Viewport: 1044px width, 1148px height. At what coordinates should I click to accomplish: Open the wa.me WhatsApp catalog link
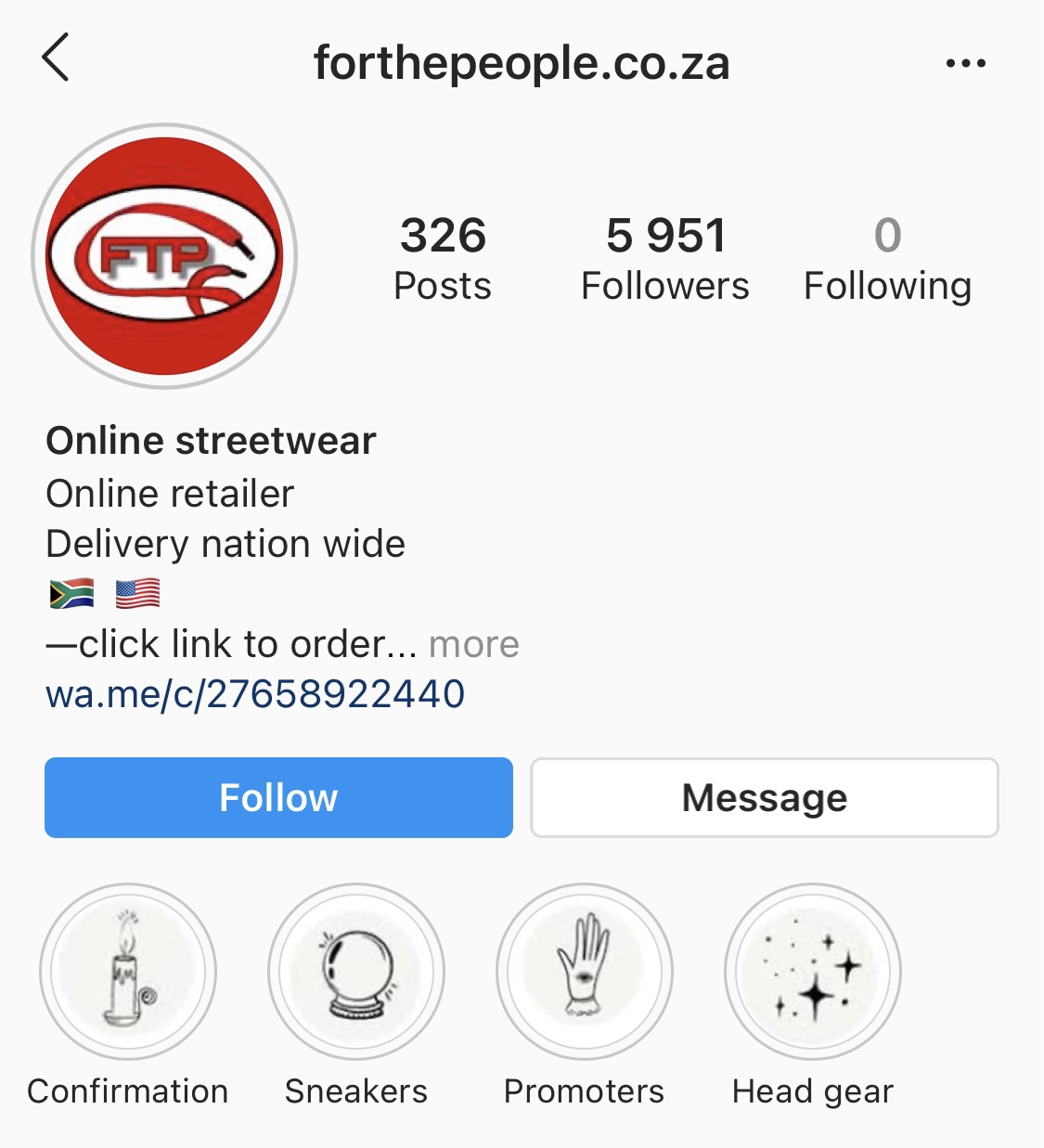pos(255,694)
